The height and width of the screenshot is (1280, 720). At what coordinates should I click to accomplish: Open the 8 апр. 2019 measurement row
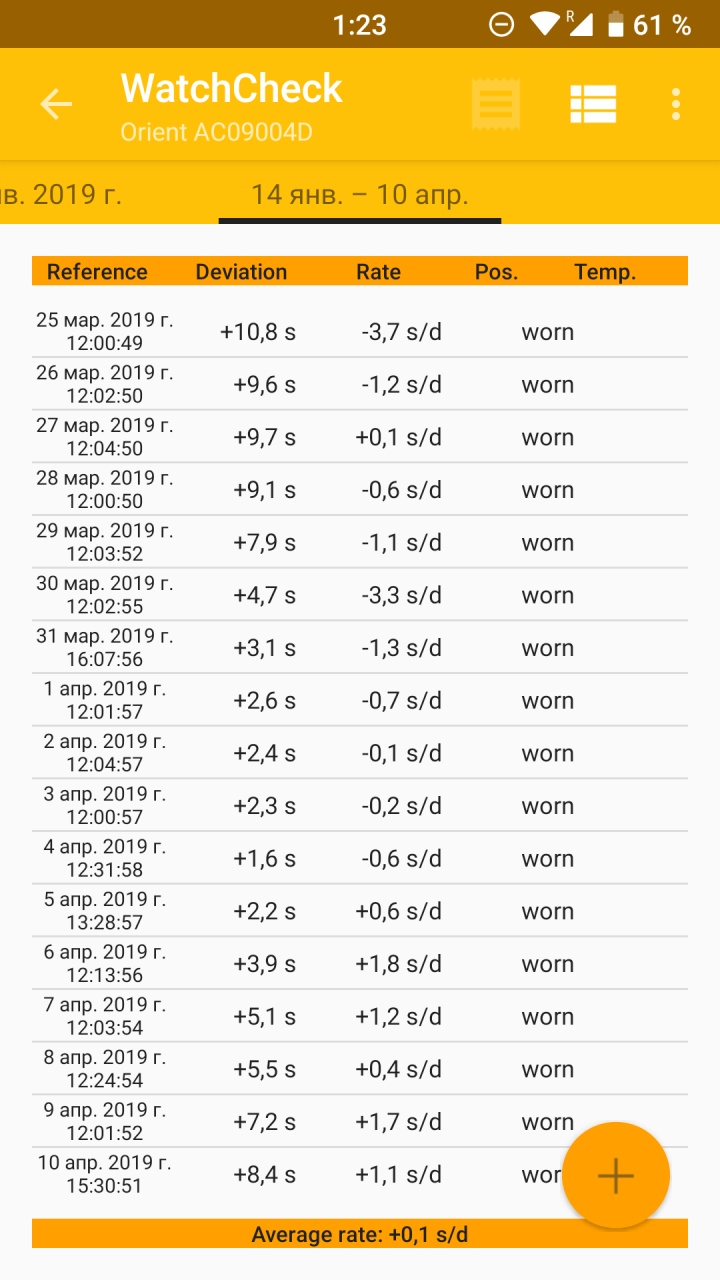coord(360,1069)
